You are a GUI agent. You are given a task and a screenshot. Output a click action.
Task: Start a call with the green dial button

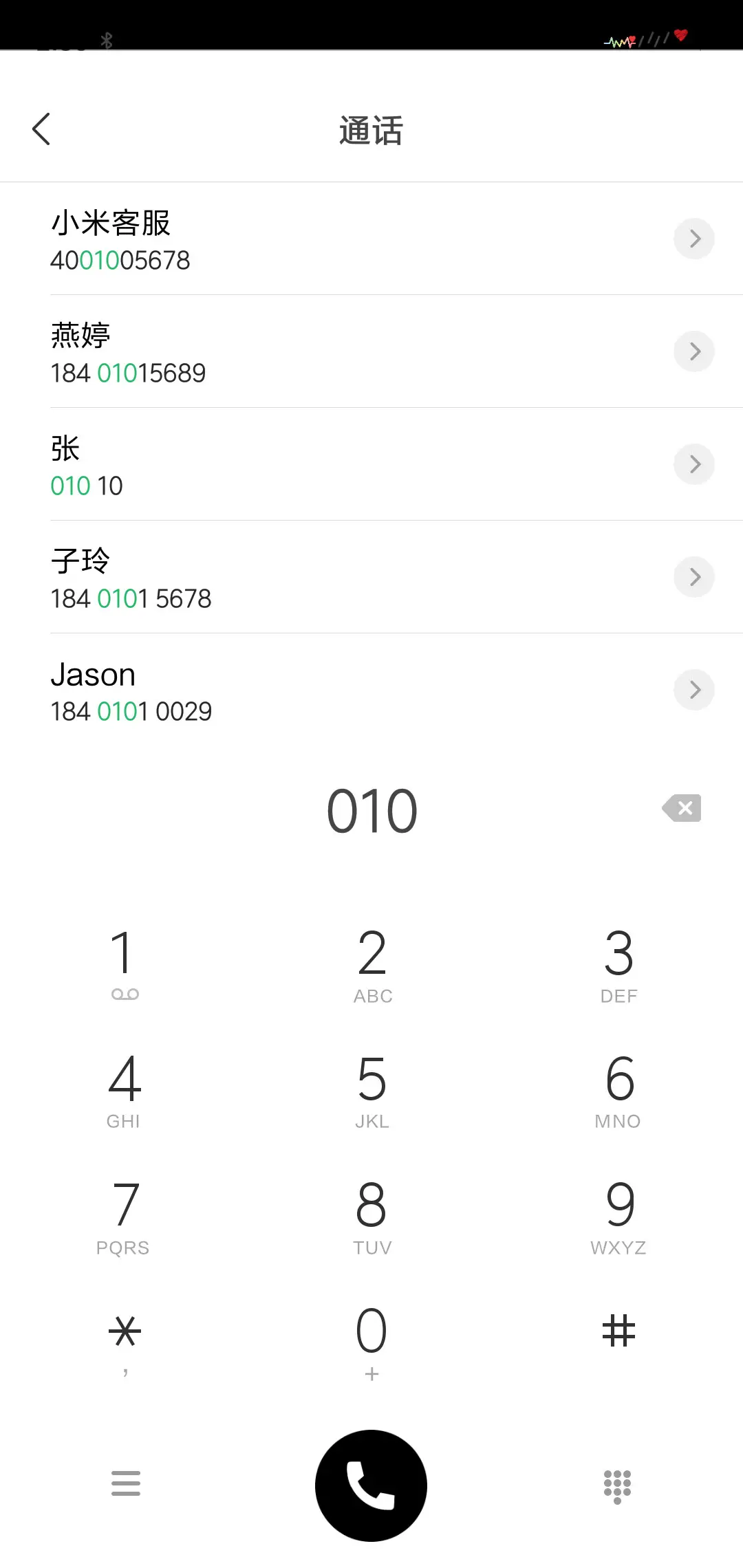[371, 1485]
